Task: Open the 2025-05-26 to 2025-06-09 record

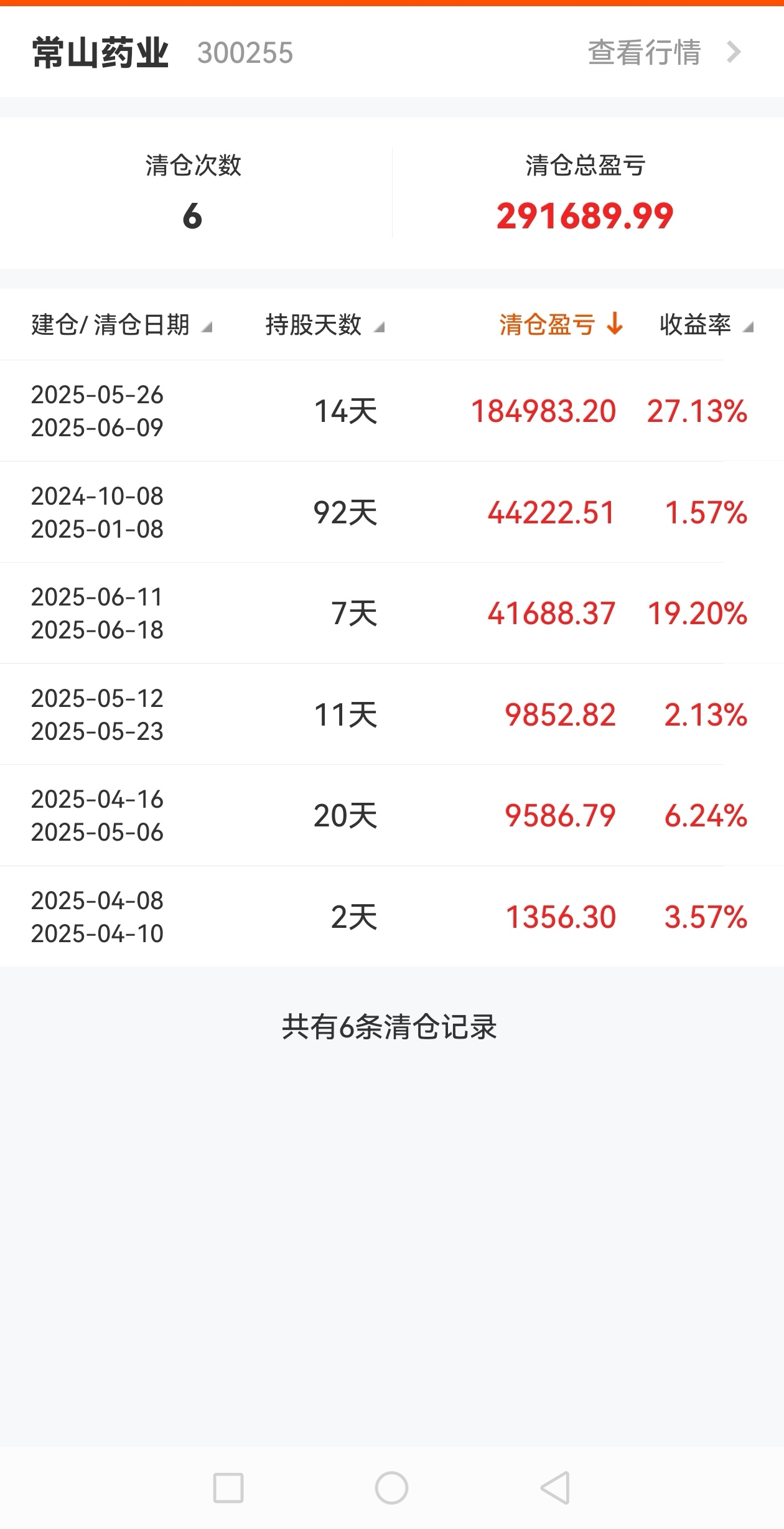Action: point(392,411)
